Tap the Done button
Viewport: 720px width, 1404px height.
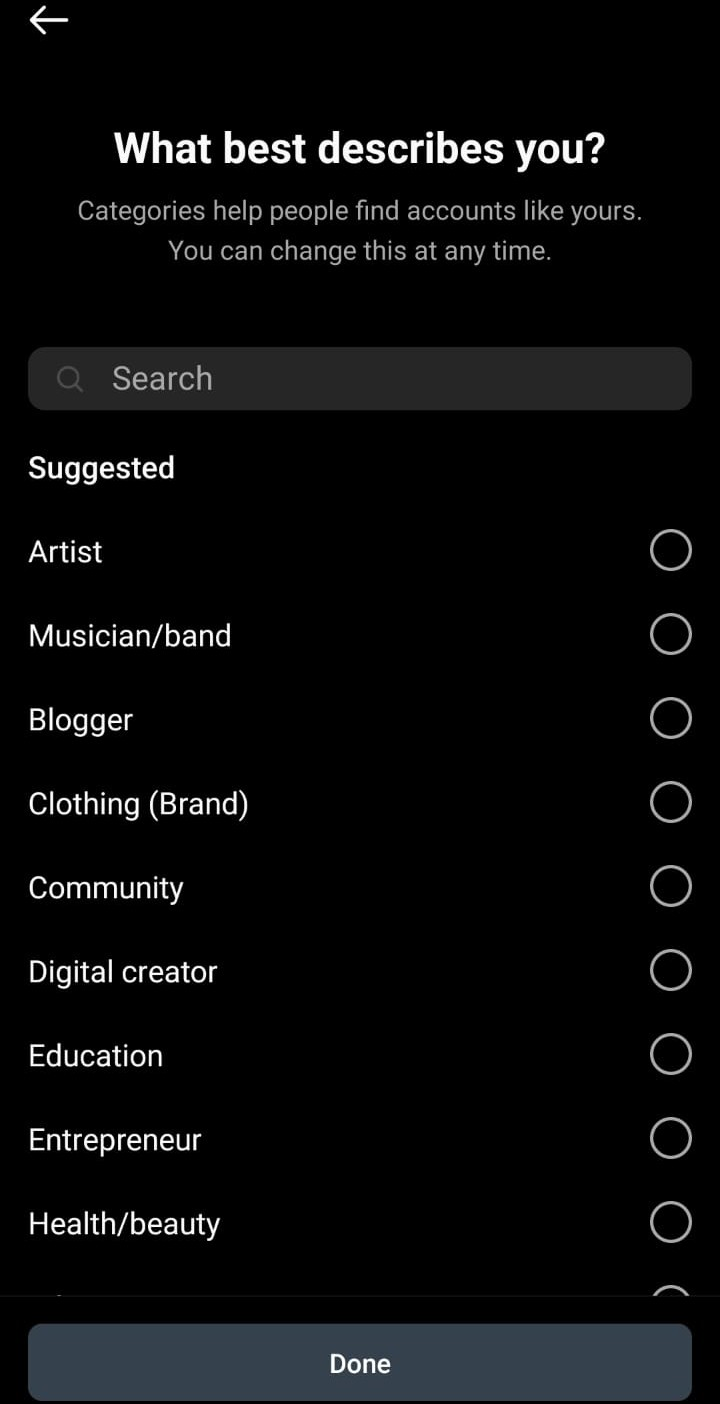pyautogui.click(x=360, y=1362)
